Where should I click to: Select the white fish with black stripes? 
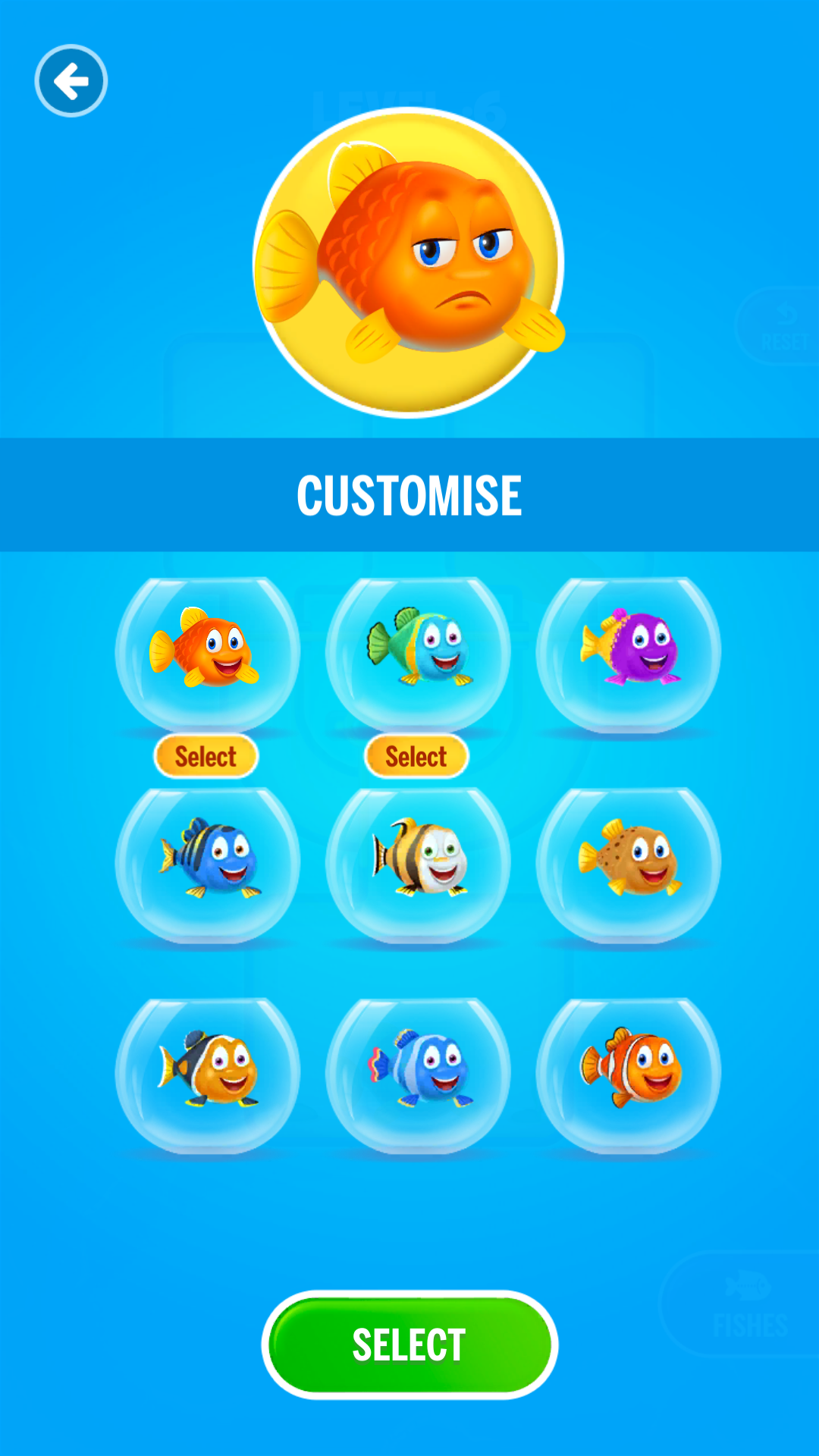[417, 863]
